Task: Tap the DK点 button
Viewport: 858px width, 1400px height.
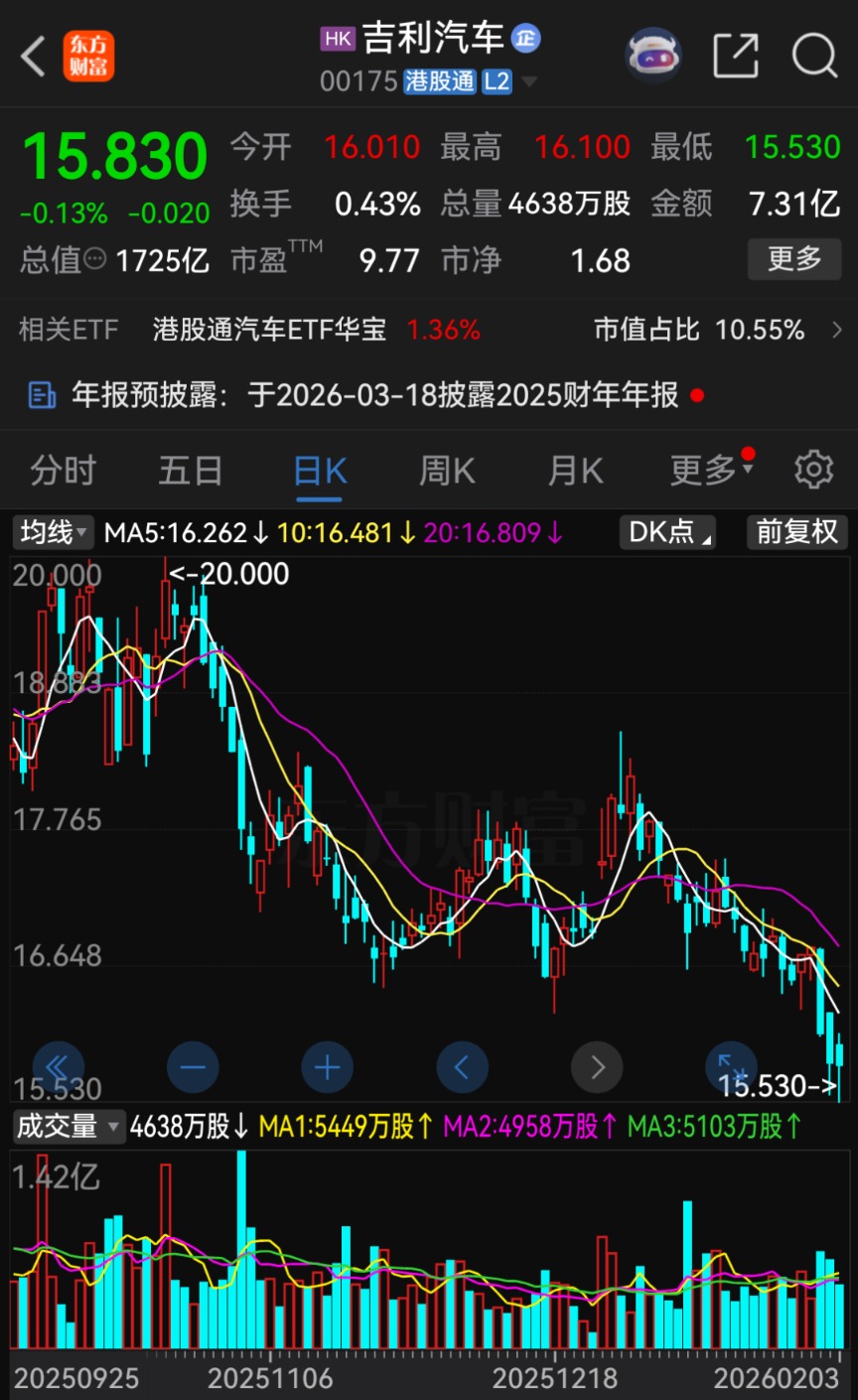Action: [668, 533]
